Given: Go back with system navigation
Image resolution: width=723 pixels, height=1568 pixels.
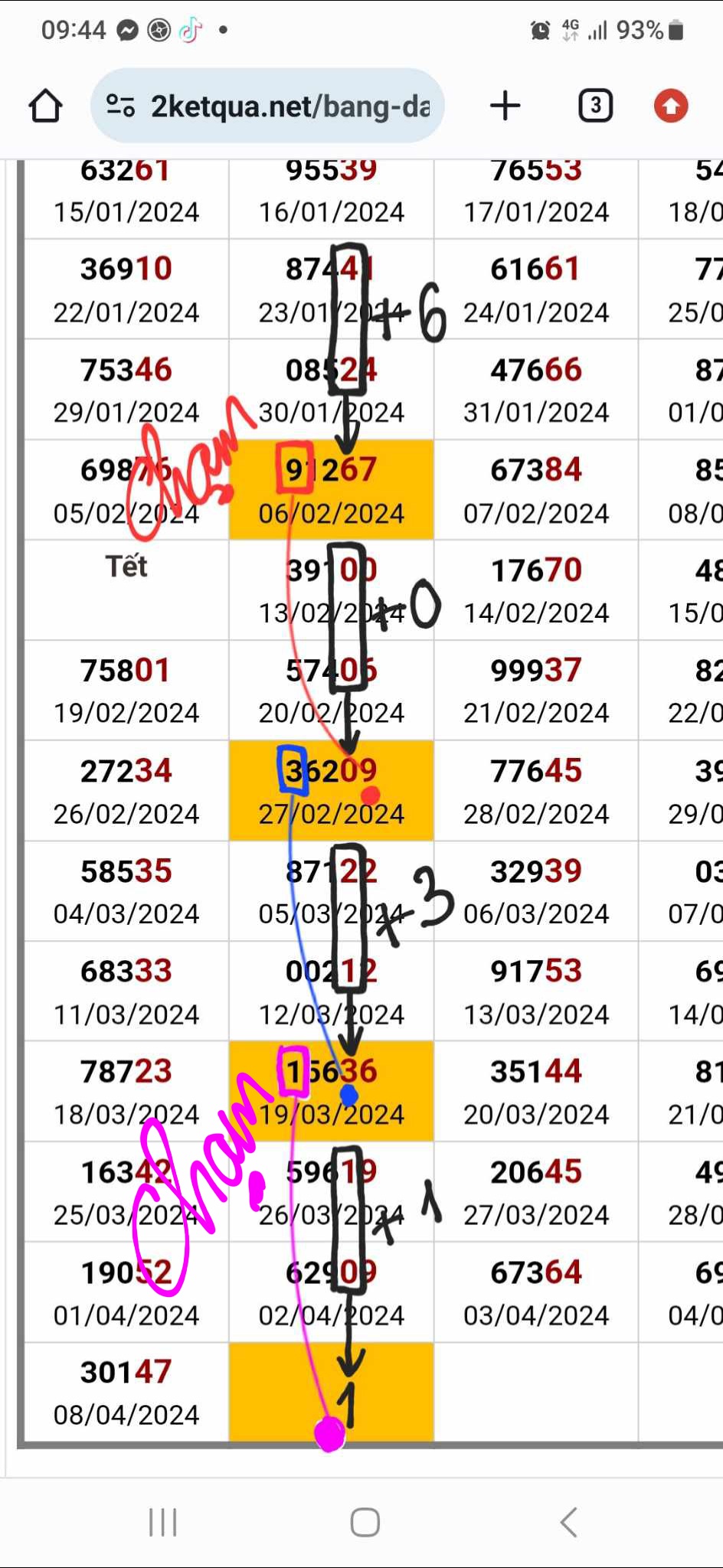Looking at the screenshot, I should pos(568,1522).
